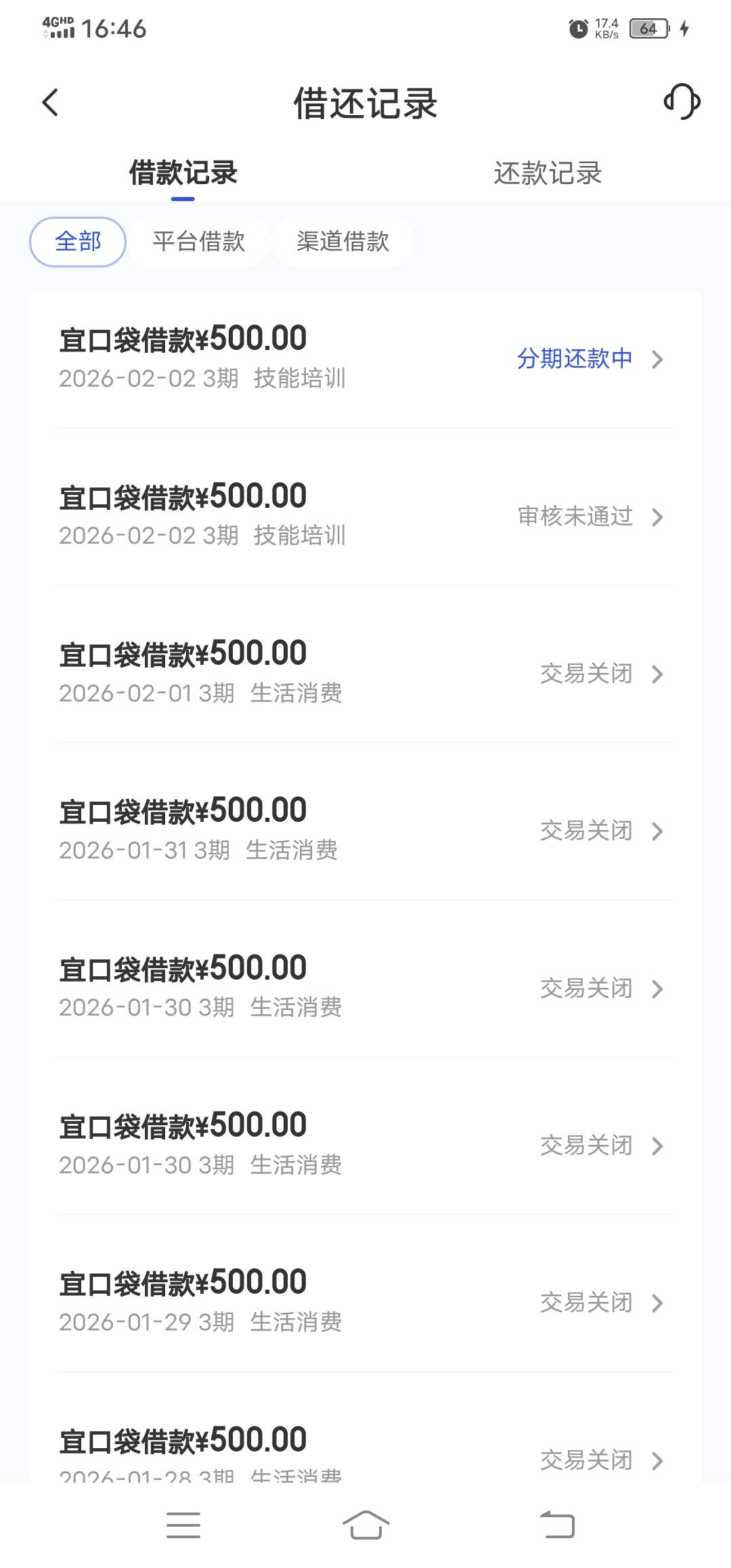Select the 借款记录 tab

pos(183,173)
